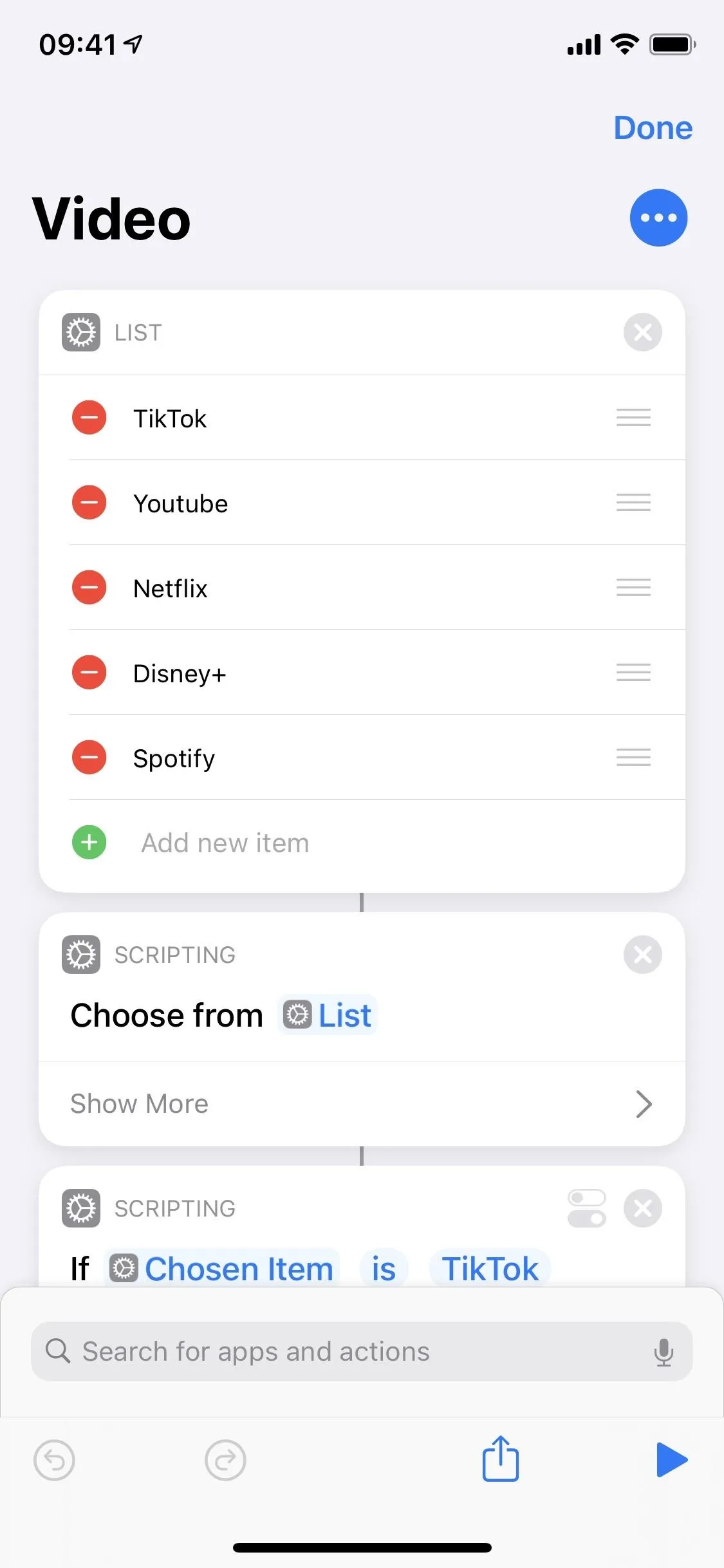Delete Youtube from the list
This screenshot has width=724, height=1568.
(89, 503)
